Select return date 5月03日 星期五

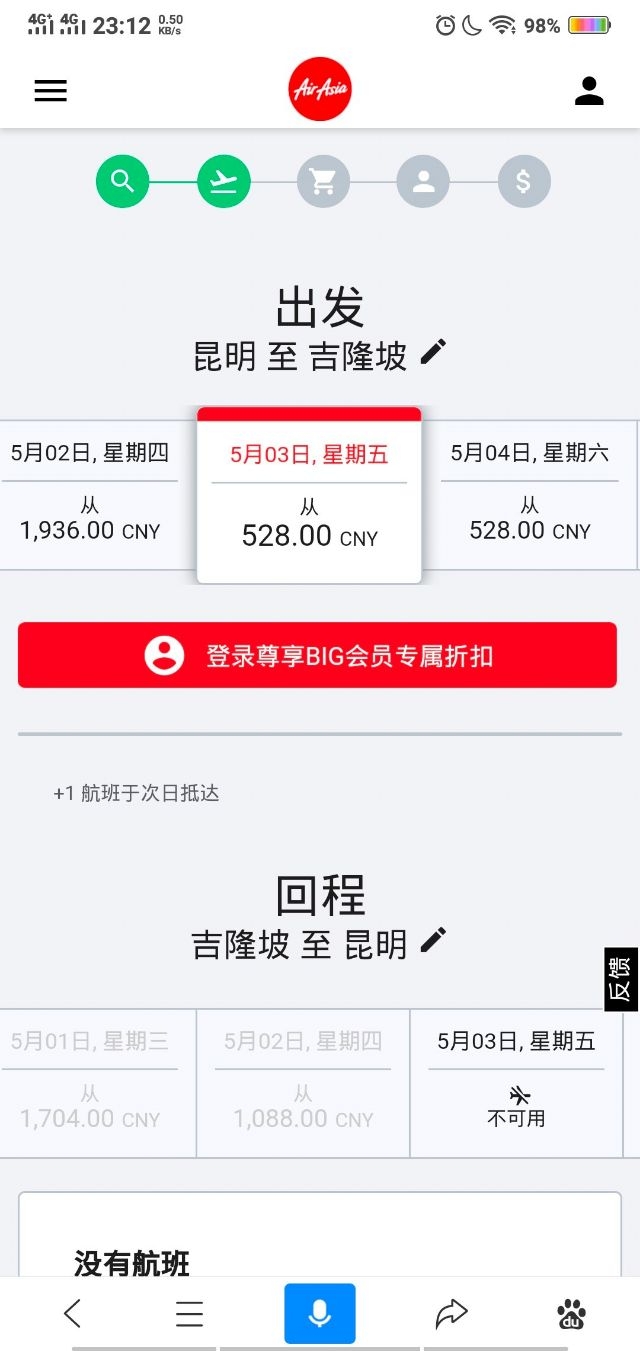[516, 1082]
